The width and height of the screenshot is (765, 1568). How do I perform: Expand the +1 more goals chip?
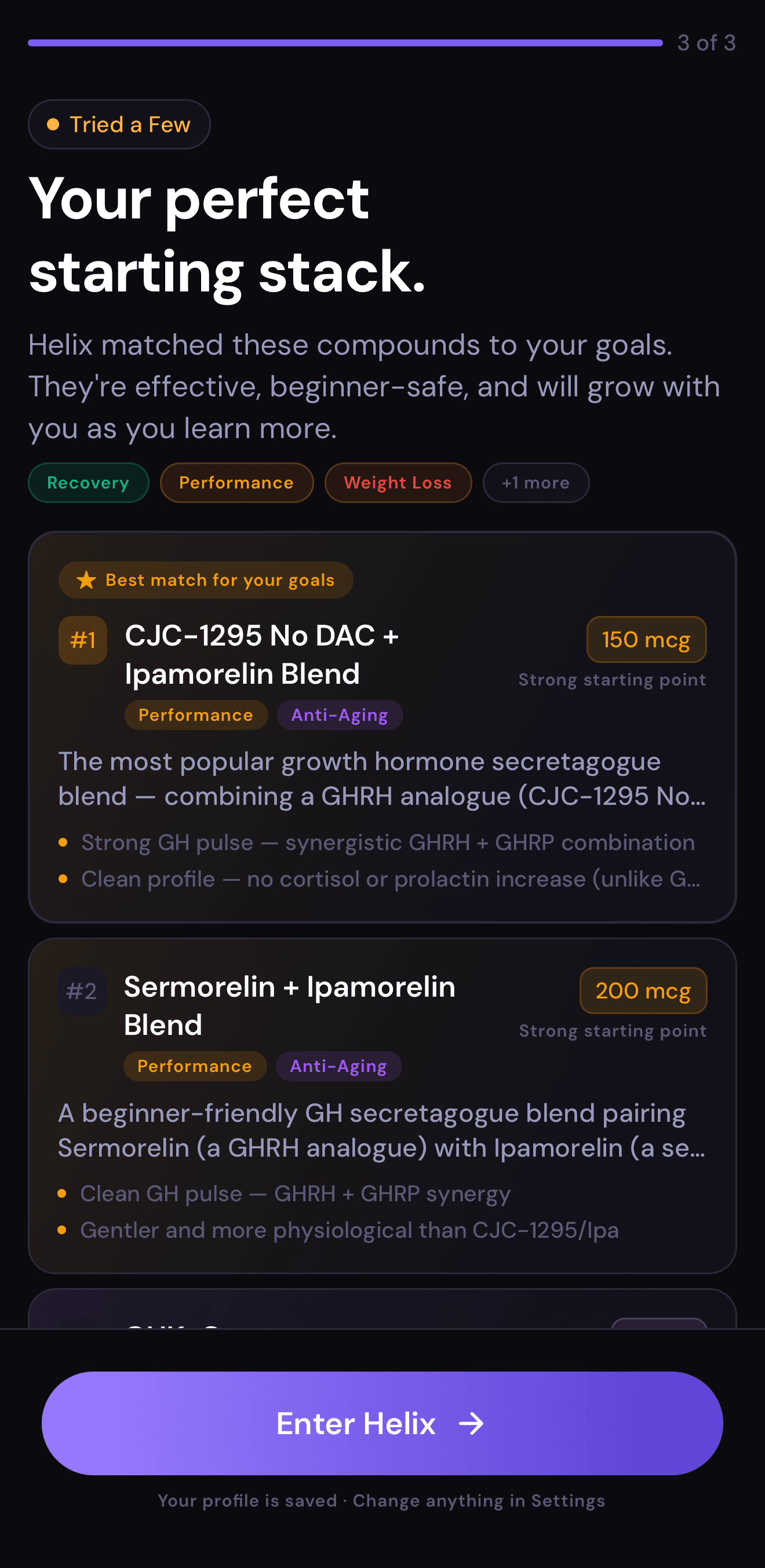pos(535,483)
